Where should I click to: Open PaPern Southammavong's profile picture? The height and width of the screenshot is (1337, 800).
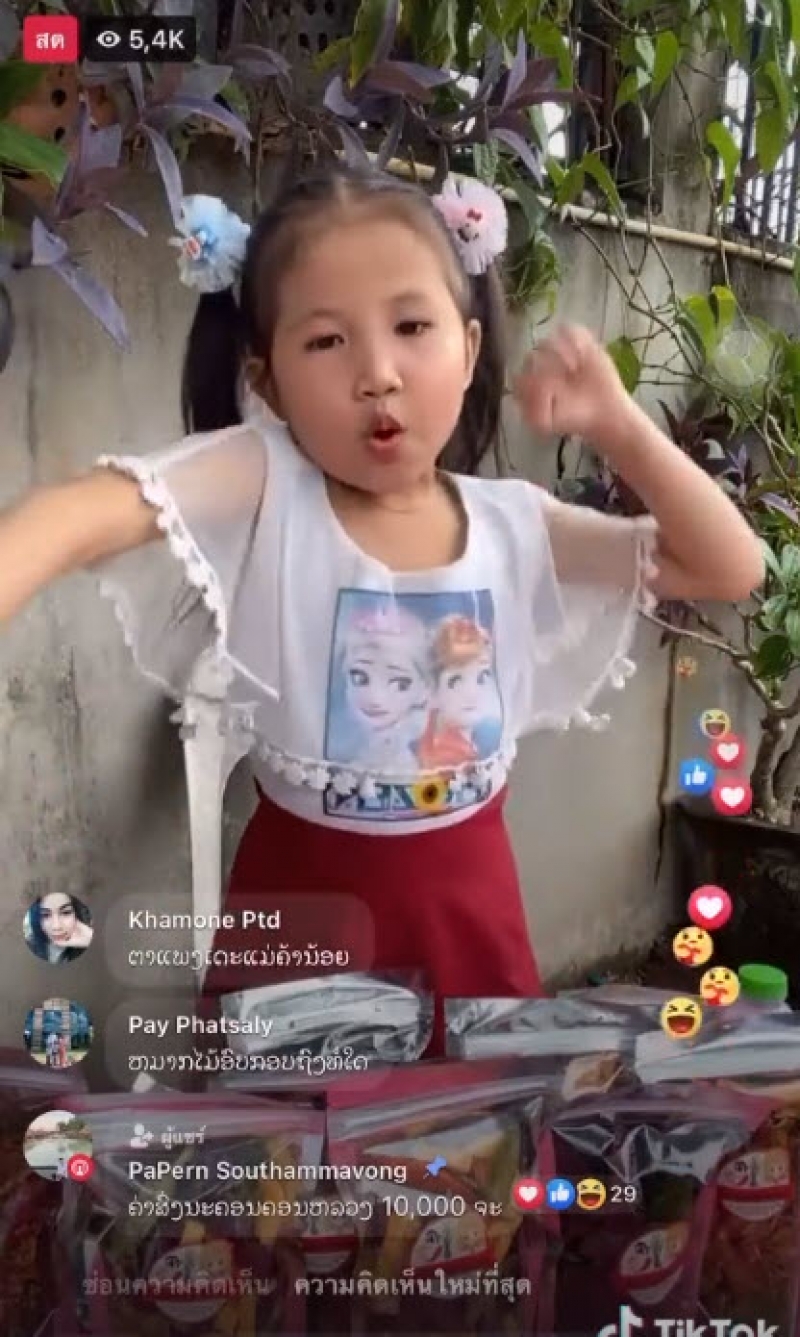[58, 1145]
